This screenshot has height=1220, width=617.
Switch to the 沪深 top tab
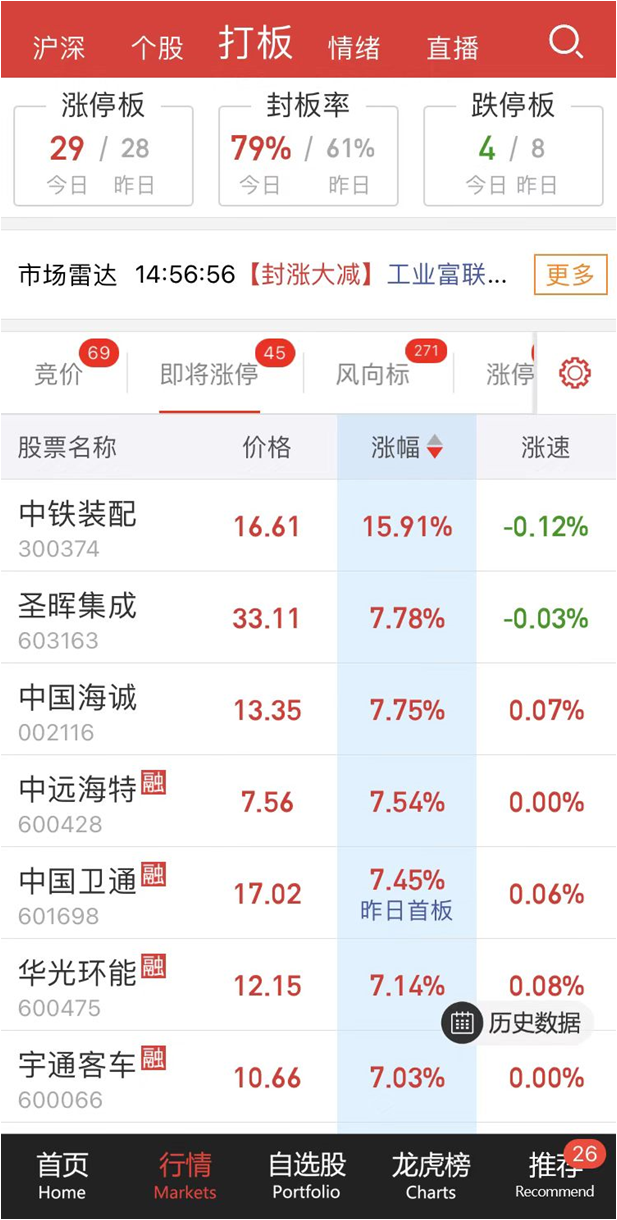pyautogui.click(x=58, y=48)
